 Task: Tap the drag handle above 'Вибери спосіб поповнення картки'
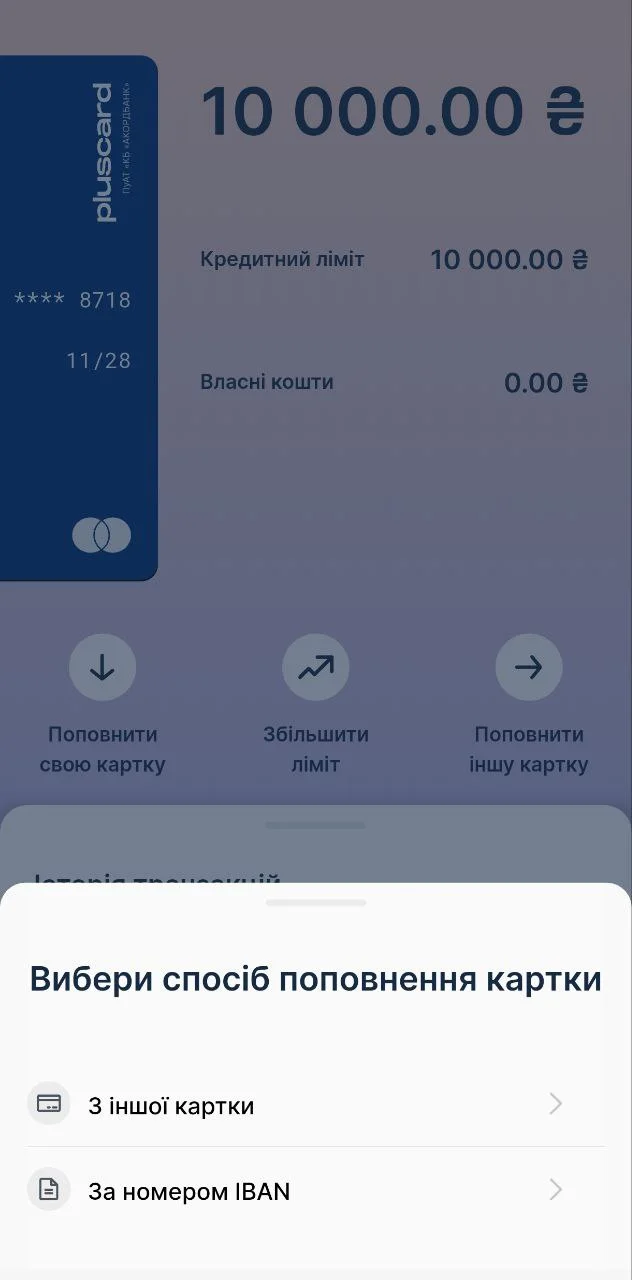(x=316, y=903)
